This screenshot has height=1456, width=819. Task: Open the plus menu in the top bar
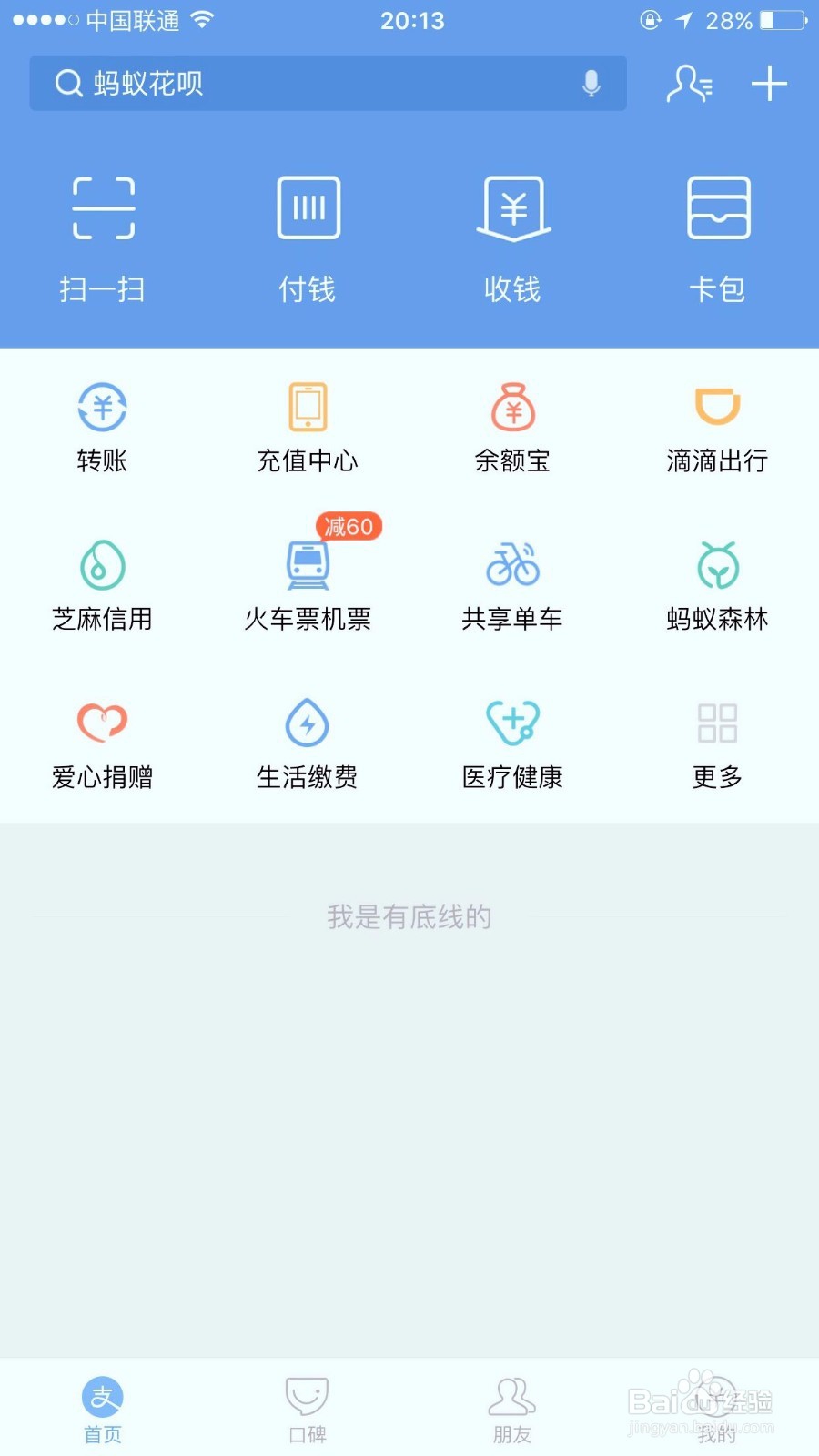pyautogui.click(x=769, y=84)
